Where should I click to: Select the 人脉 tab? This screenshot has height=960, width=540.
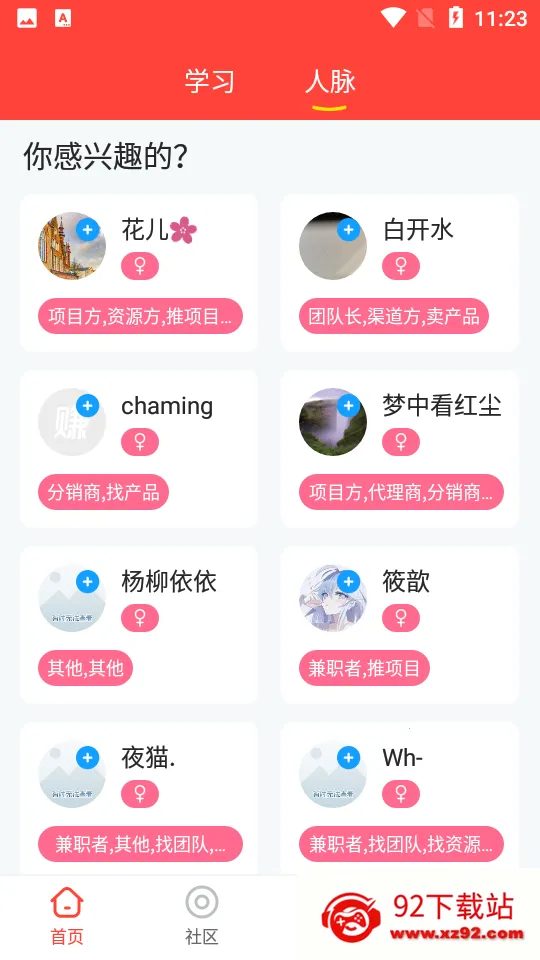330,81
